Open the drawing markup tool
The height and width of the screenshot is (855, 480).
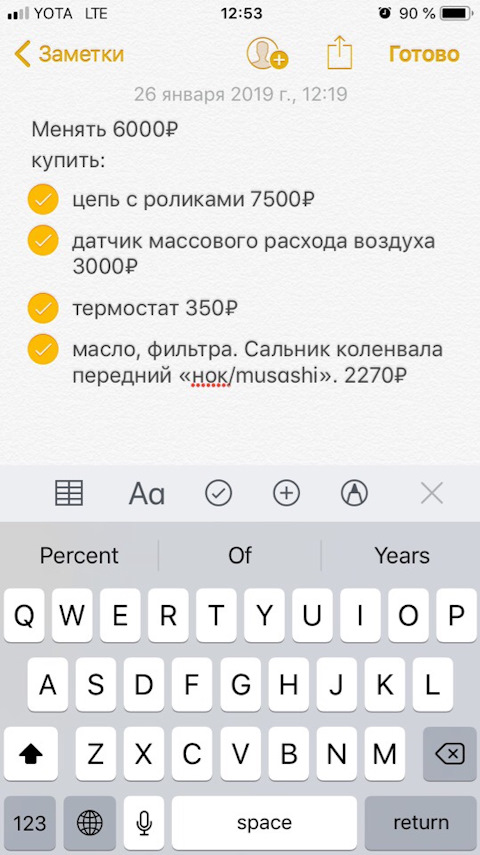pyautogui.click(x=354, y=493)
